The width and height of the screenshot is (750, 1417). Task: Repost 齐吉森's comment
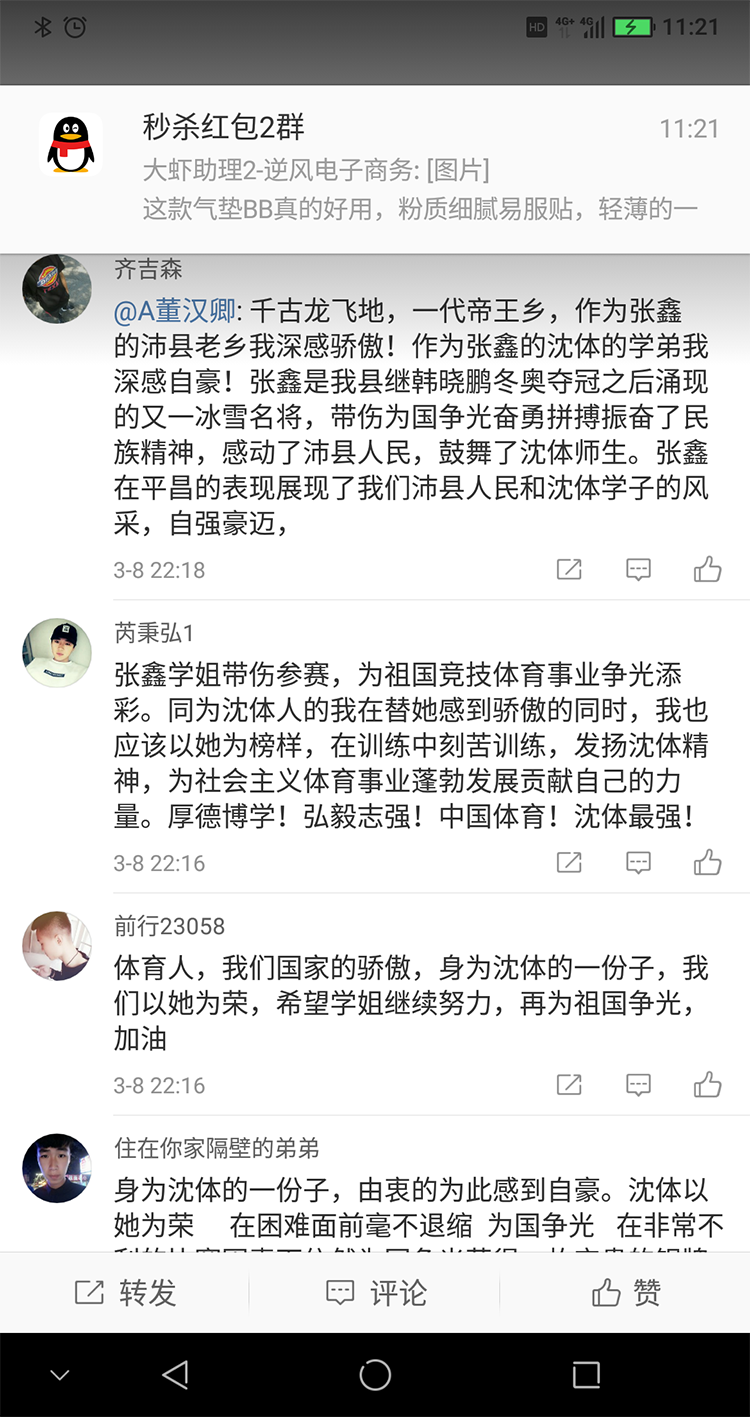click(569, 570)
